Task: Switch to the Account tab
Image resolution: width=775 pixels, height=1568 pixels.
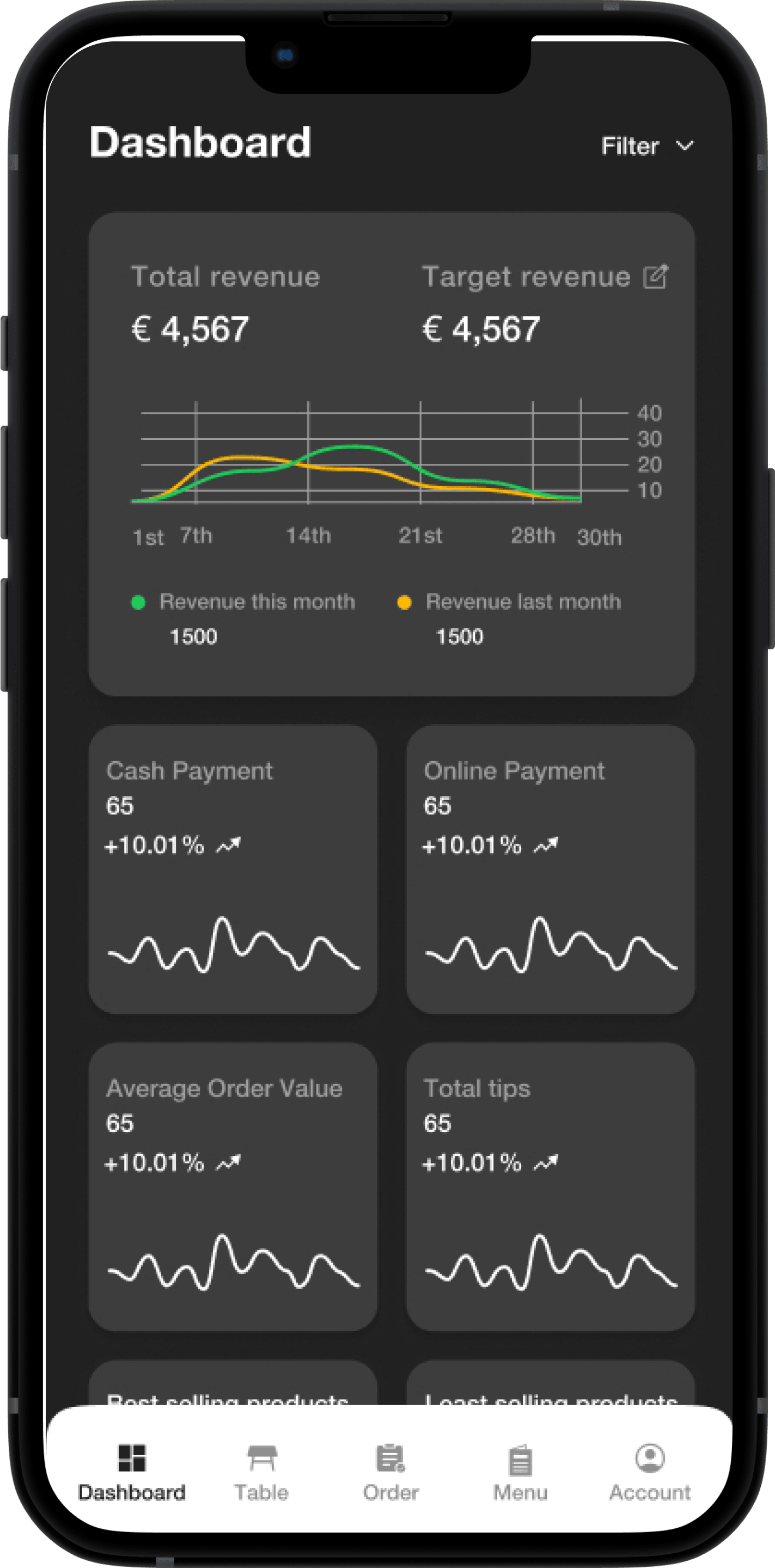Action: [650, 1472]
